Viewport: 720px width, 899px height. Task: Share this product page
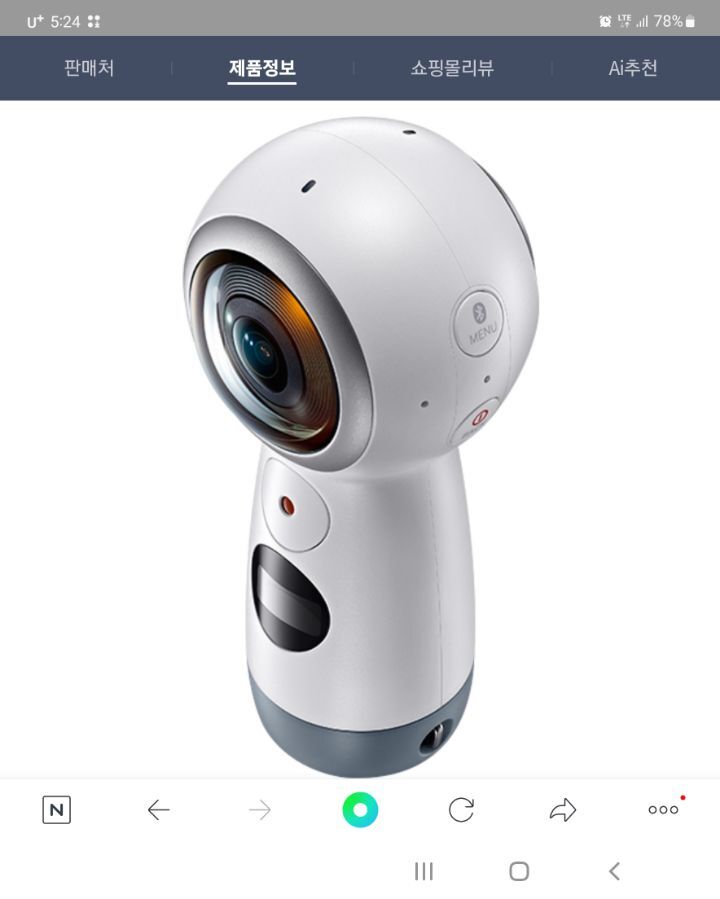(563, 810)
